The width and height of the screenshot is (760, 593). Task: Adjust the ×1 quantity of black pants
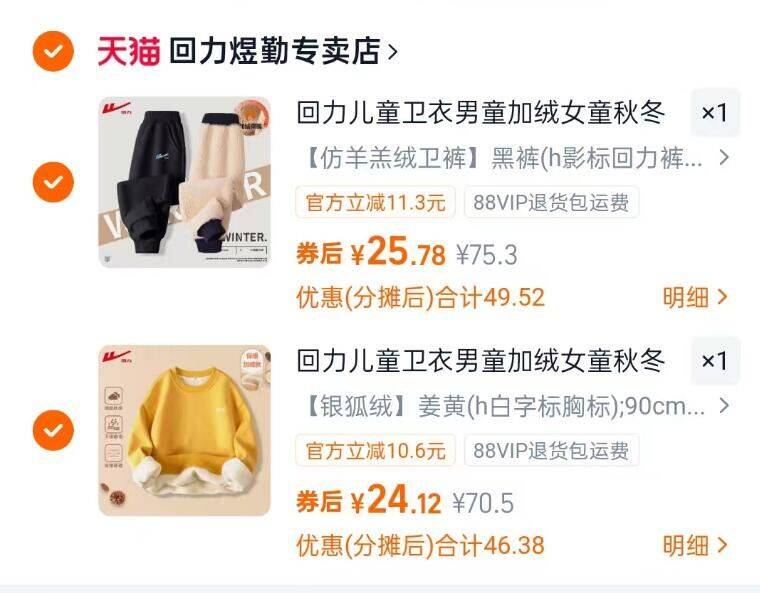pyautogui.click(x=715, y=112)
